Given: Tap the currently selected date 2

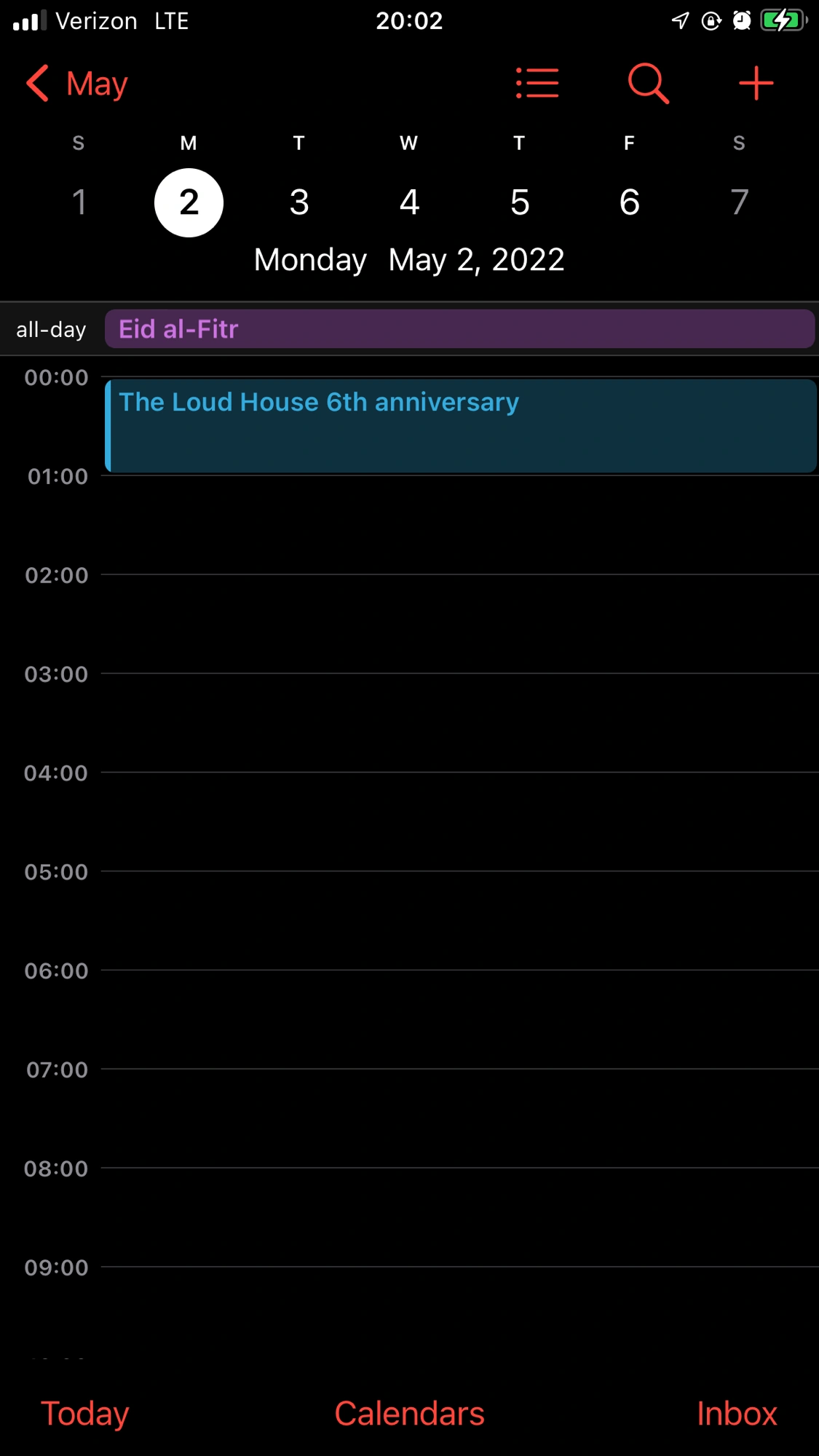Looking at the screenshot, I should point(189,202).
